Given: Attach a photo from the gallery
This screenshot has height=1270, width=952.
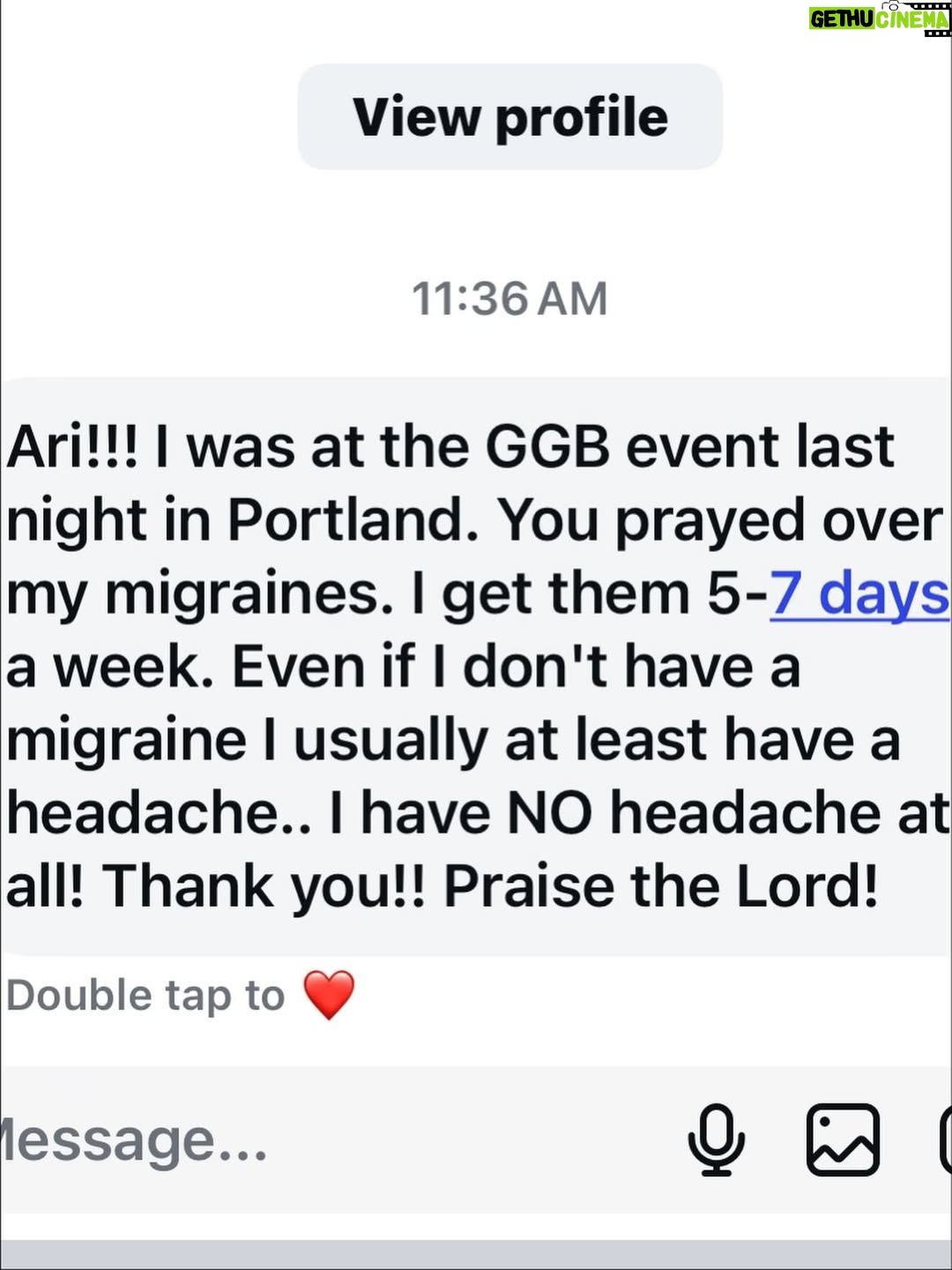Looking at the screenshot, I should 843,1139.
